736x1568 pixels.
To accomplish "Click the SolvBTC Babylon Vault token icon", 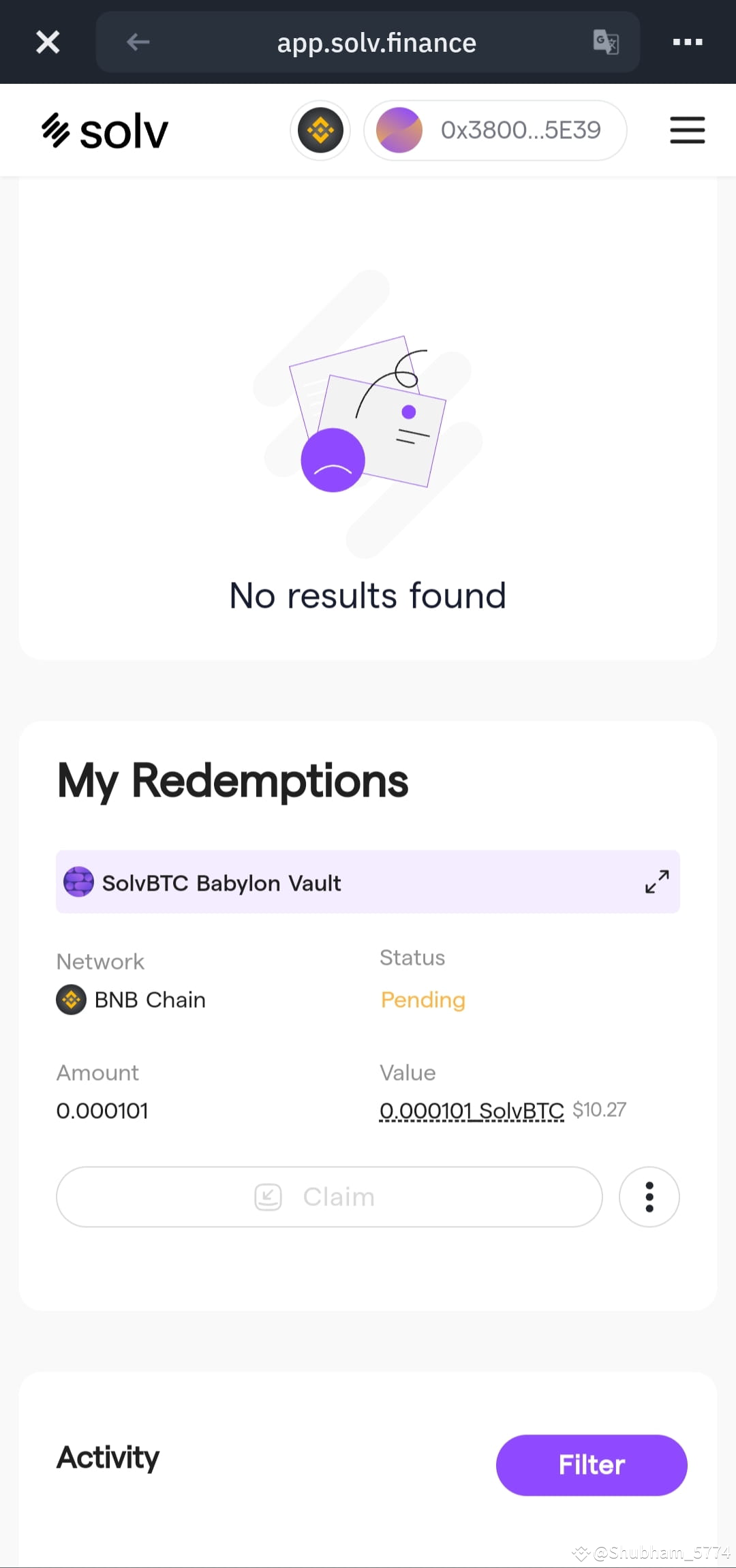I will click(x=79, y=881).
